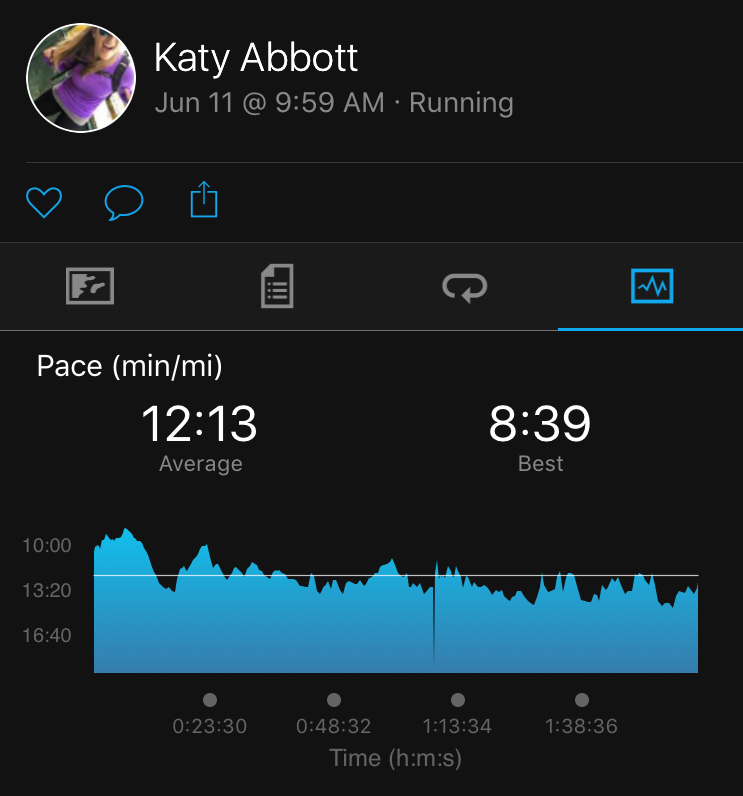Select the charts tab
The image size is (743, 796).
[x=652, y=287]
